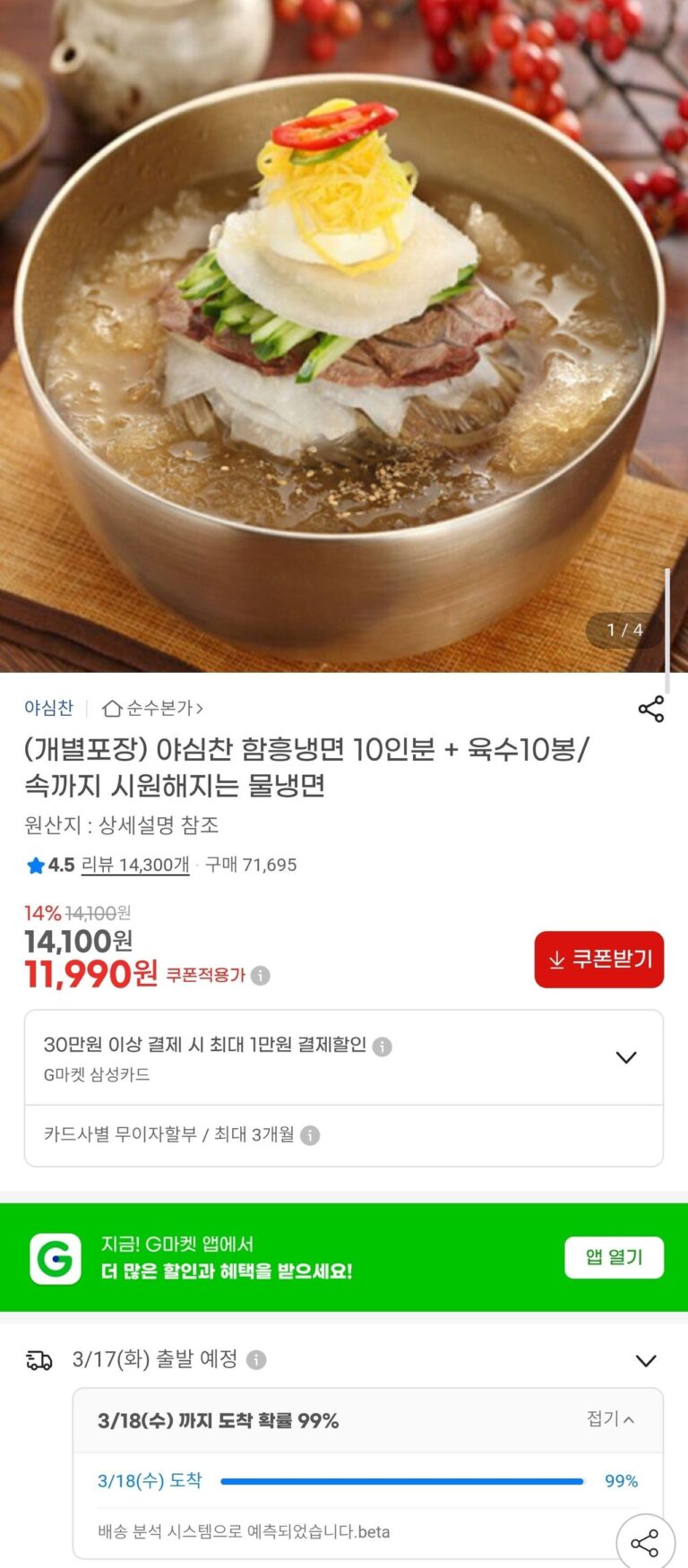Viewport: 688px width, 1568px height.
Task: Show info about 쿠폰적용가 price
Action: pos(261,976)
